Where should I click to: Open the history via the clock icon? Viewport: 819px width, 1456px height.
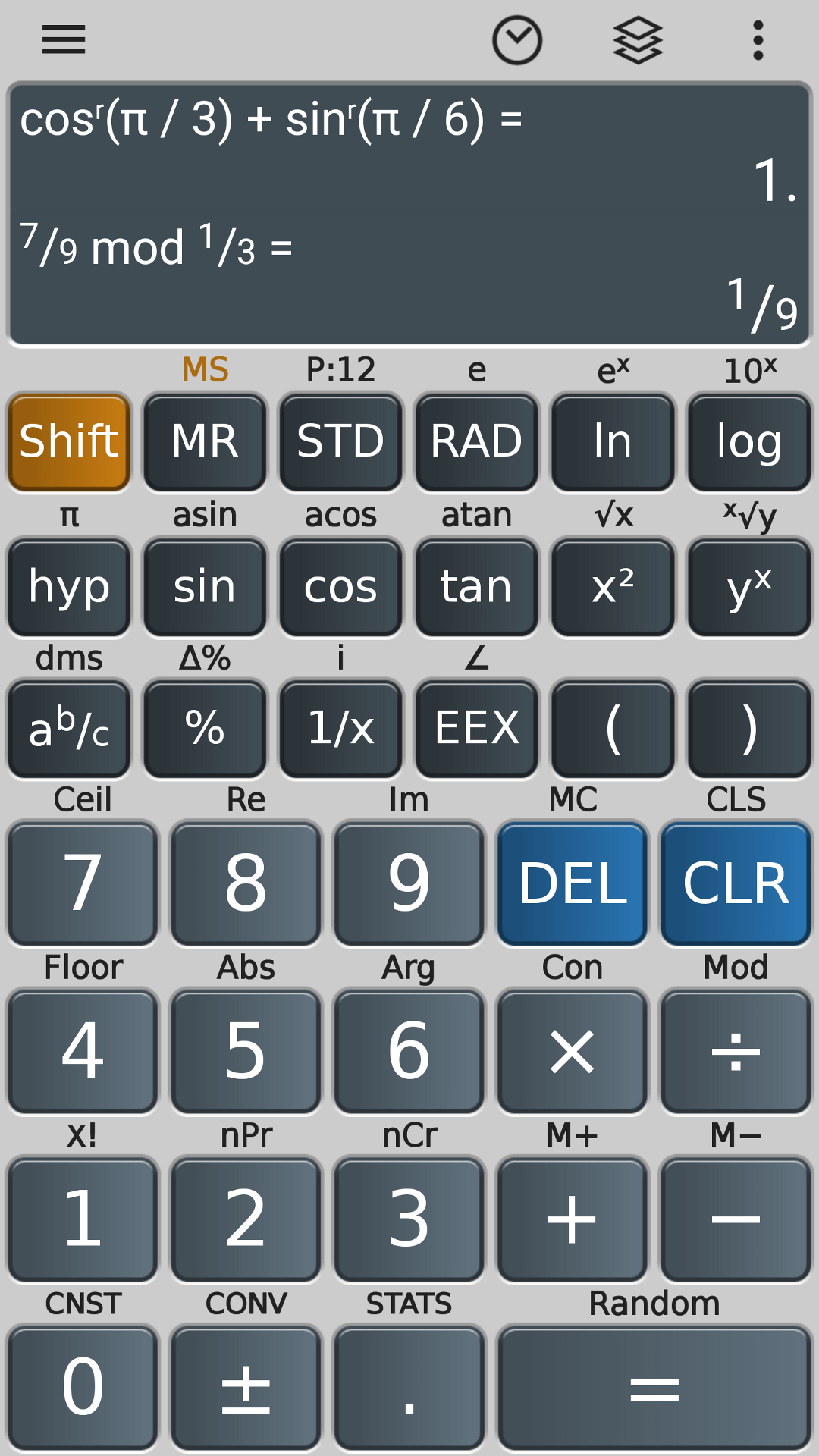(x=518, y=39)
